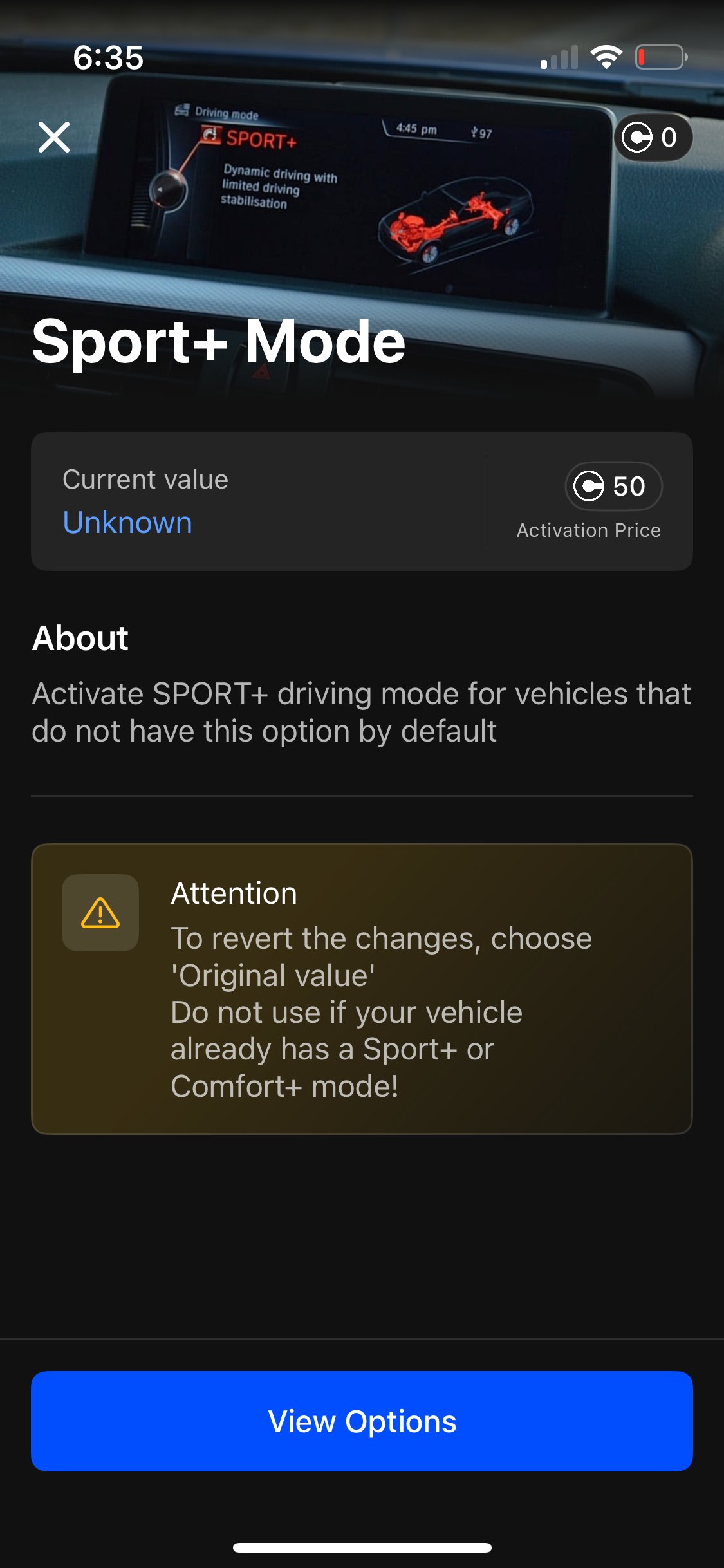
Task: Tap the Wi-Fi icon in the status bar
Action: pyautogui.click(x=606, y=57)
